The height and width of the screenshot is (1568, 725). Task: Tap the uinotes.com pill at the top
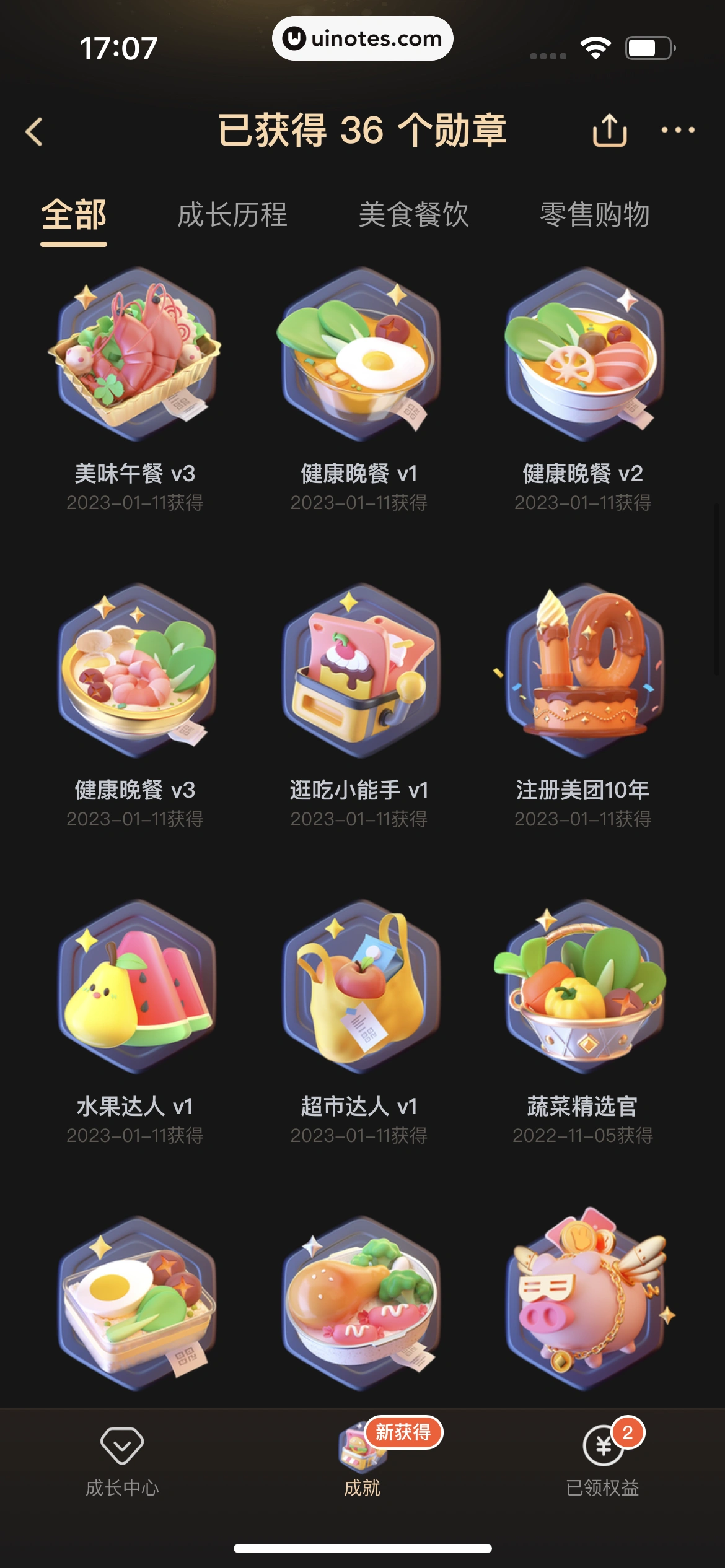coord(362,39)
